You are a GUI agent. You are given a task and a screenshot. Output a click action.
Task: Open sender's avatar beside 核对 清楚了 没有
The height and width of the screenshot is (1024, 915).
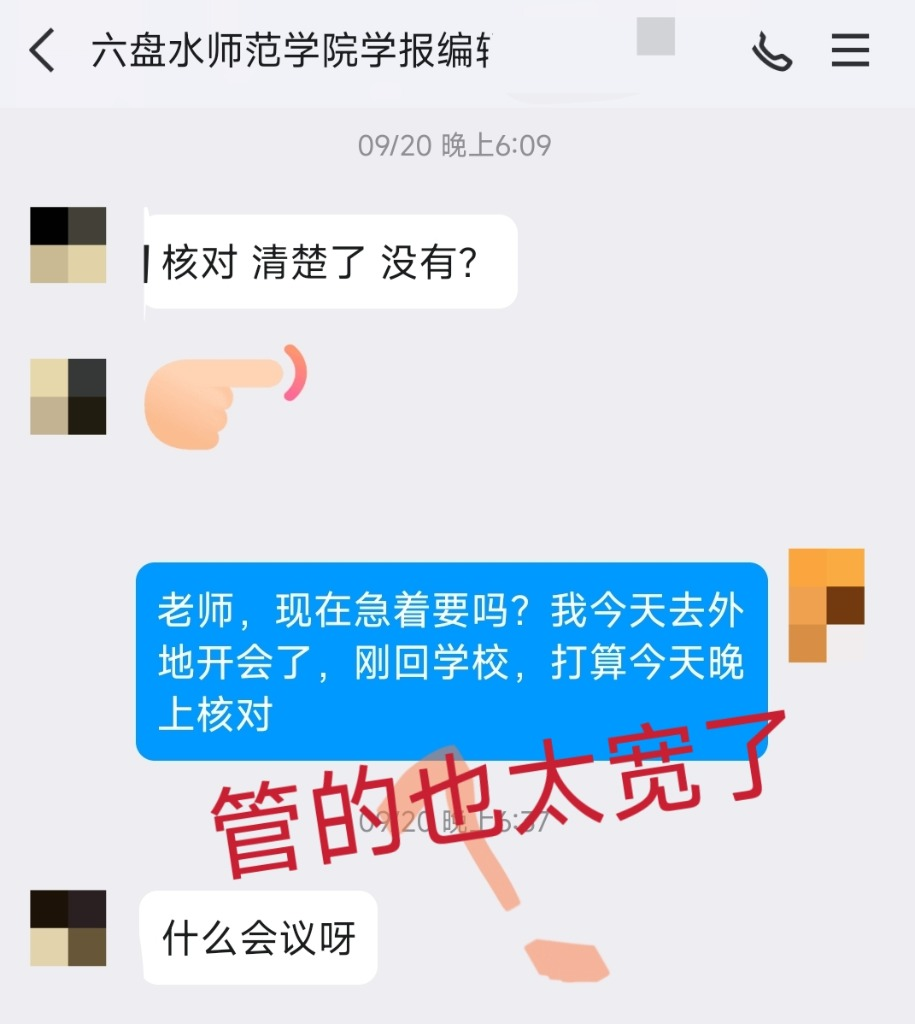point(68,245)
